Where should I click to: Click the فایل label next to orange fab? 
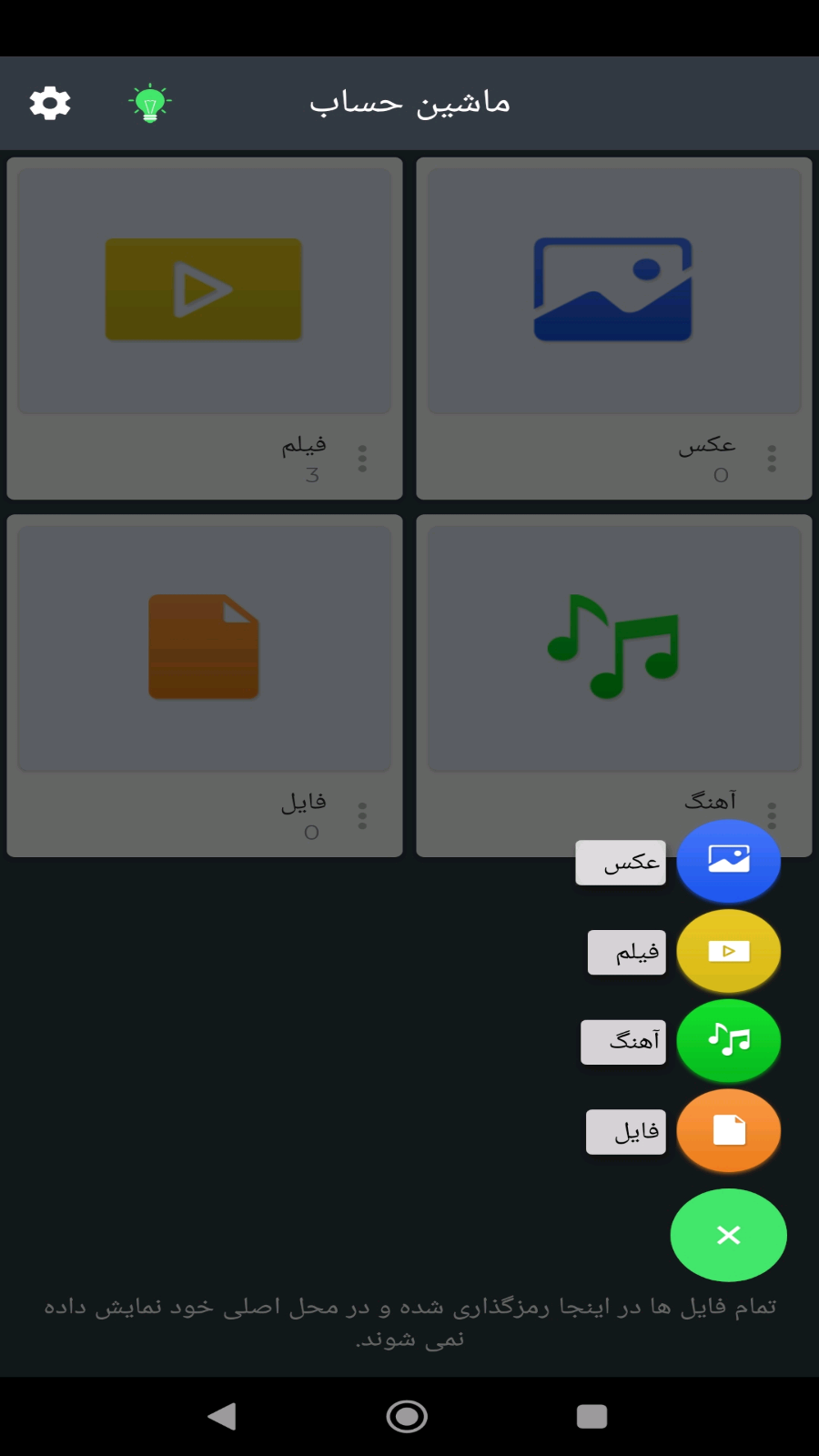[624, 1131]
